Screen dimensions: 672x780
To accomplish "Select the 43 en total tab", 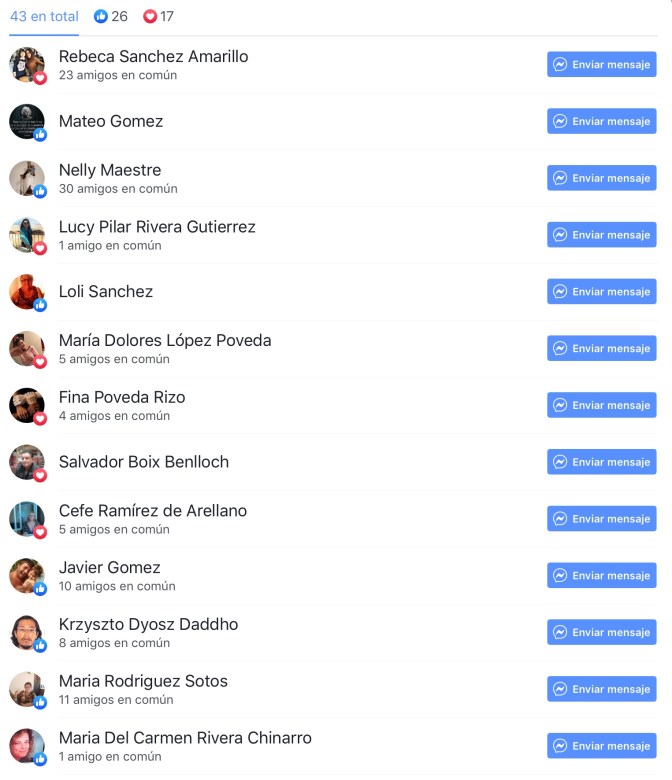I will pos(44,16).
